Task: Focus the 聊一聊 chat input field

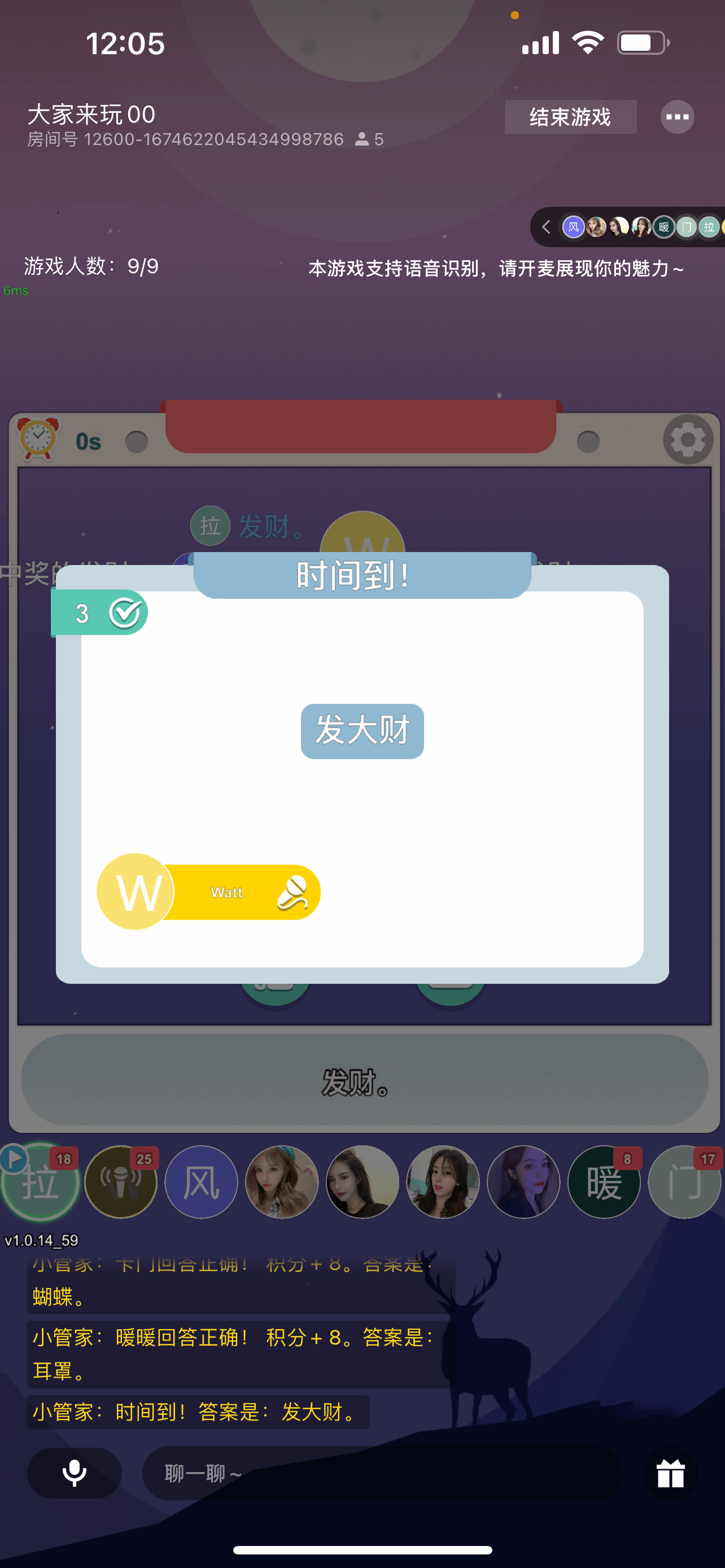Action: point(382,1473)
